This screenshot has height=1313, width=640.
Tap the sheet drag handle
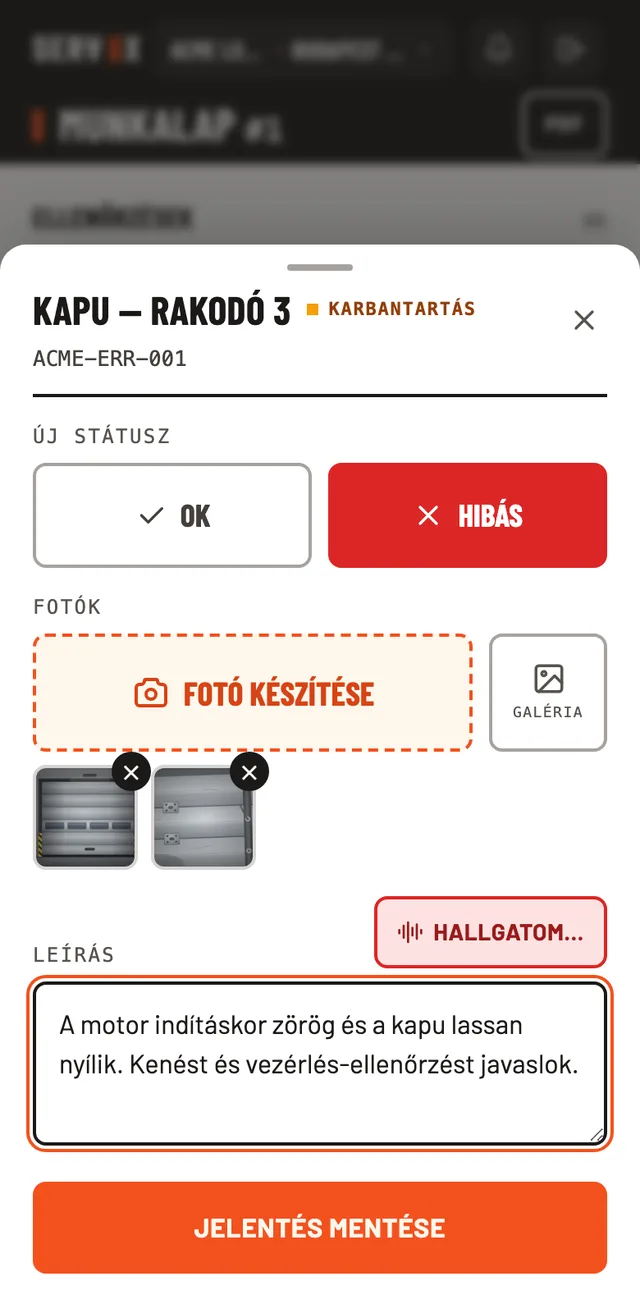320,268
